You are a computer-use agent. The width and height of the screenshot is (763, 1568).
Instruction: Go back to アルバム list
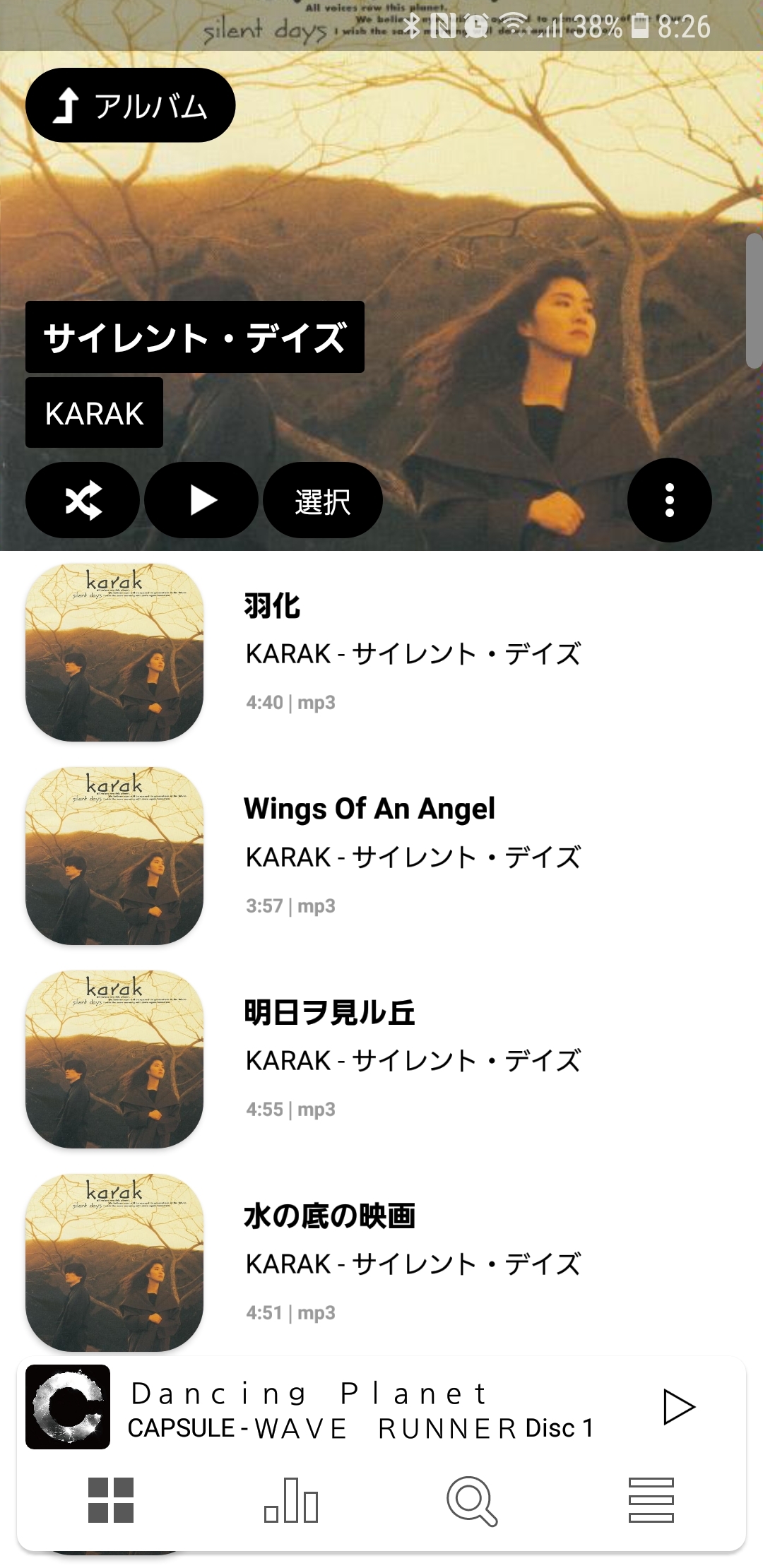coord(130,105)
